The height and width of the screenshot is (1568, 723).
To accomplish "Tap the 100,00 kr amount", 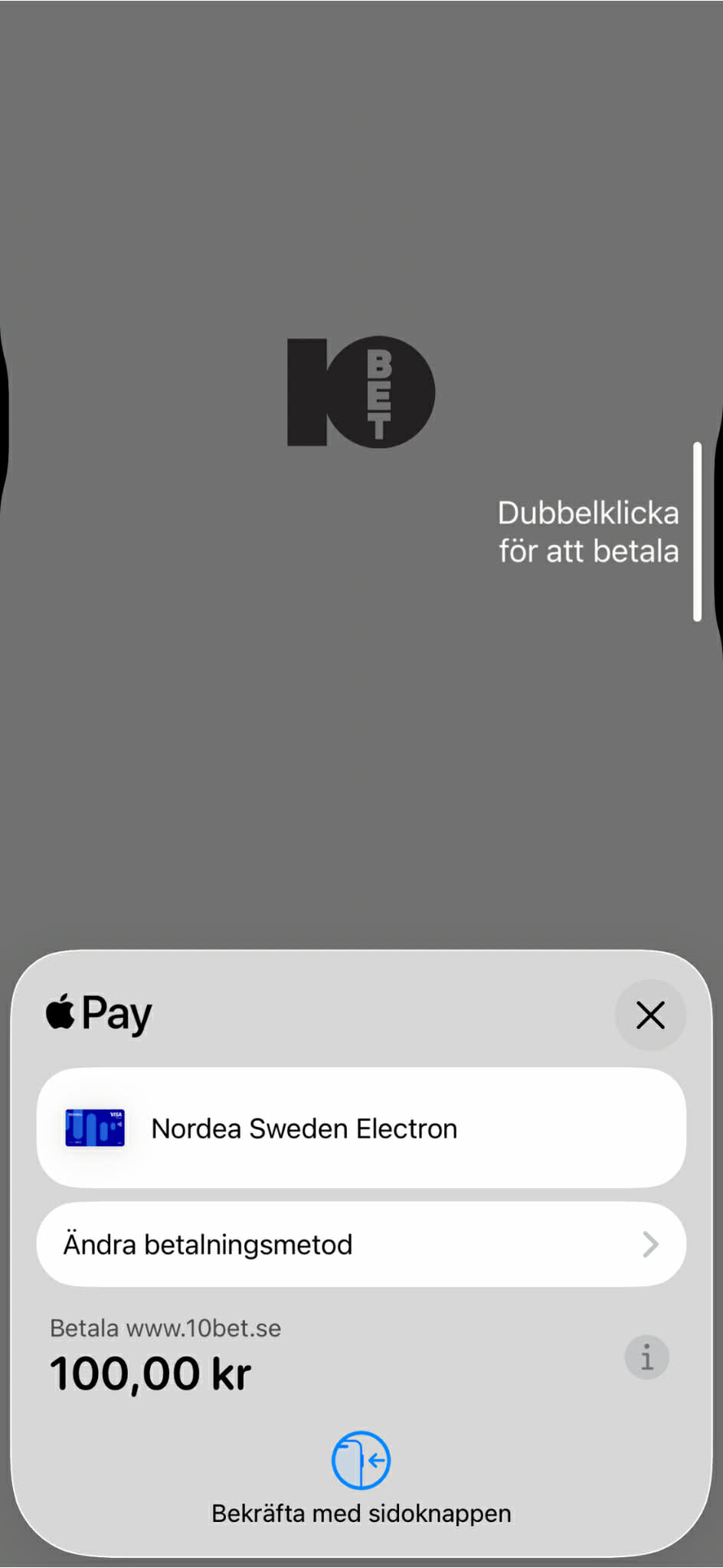I will [x=150, y=1371].
